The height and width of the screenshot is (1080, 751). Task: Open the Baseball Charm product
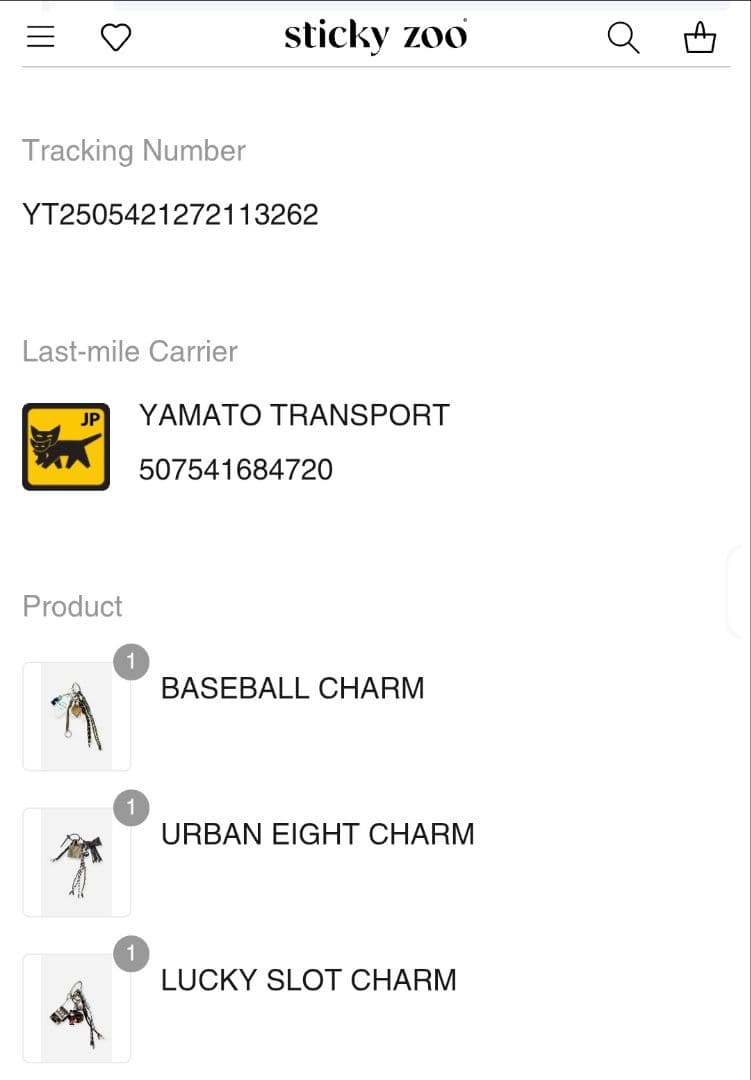(x=292, y=688)
